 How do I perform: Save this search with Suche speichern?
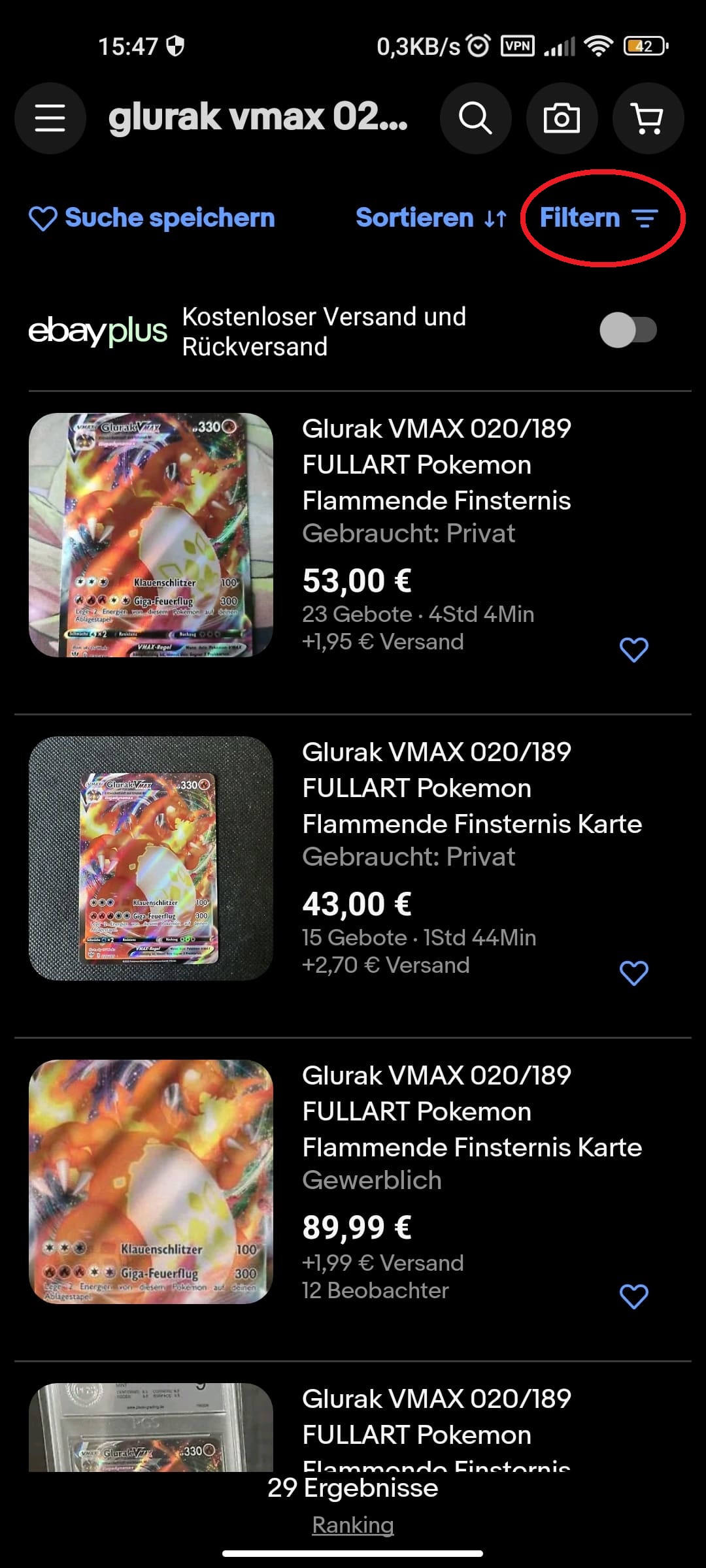(x=152, y=218)
